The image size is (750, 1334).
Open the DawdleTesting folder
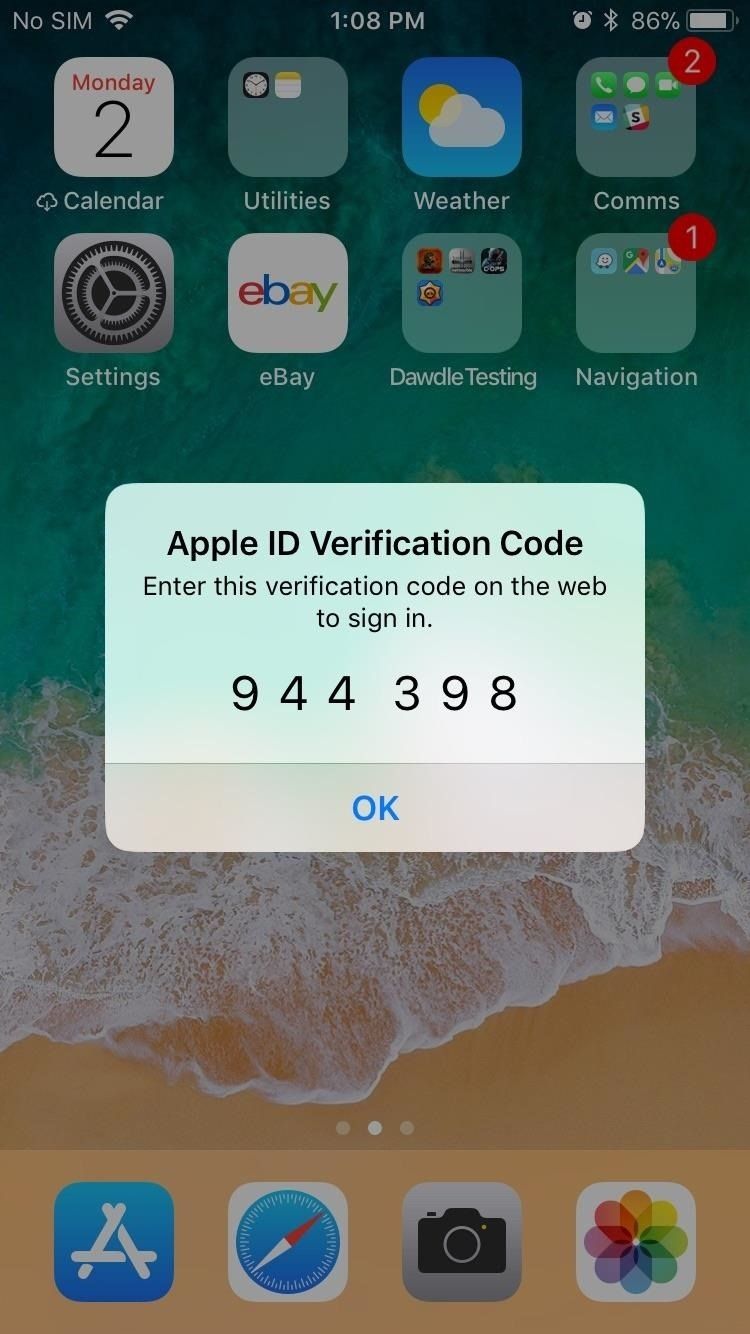[461, 293]
